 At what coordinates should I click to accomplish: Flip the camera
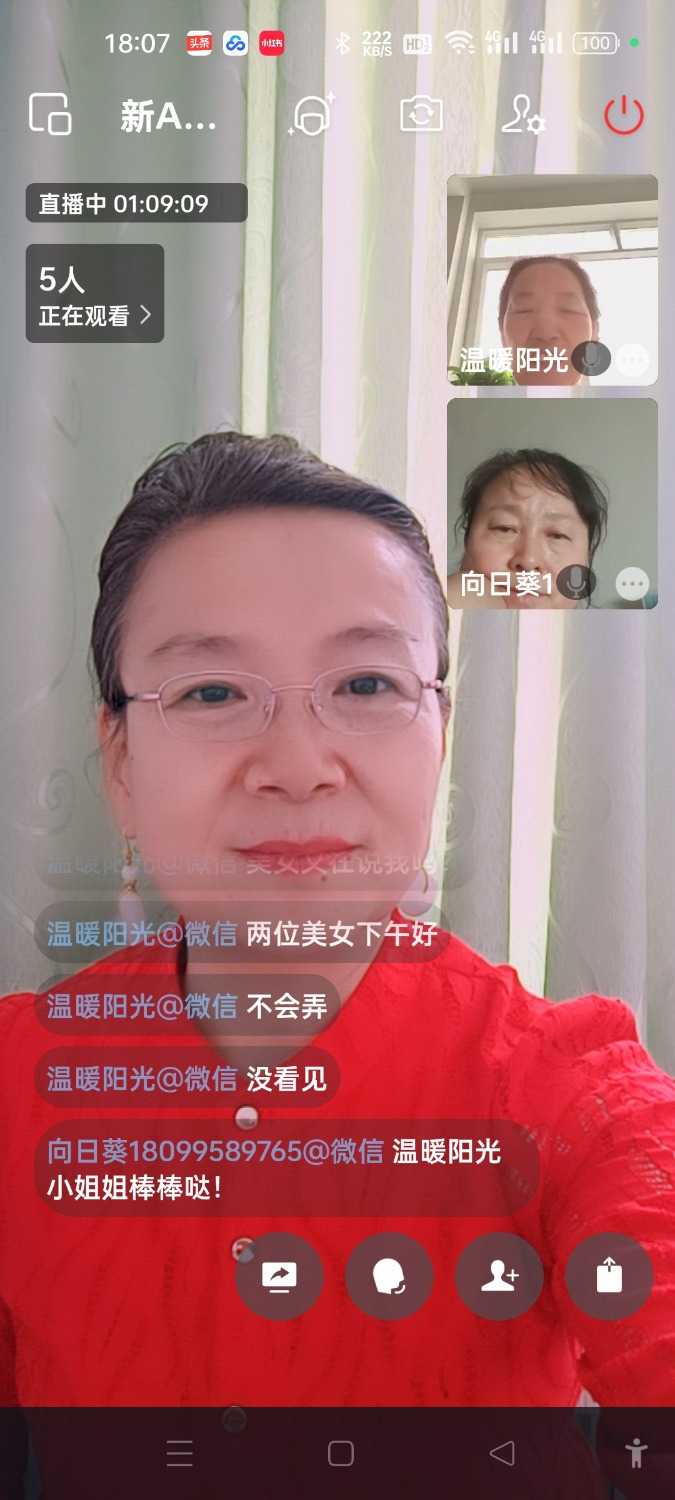coord(421,114)
